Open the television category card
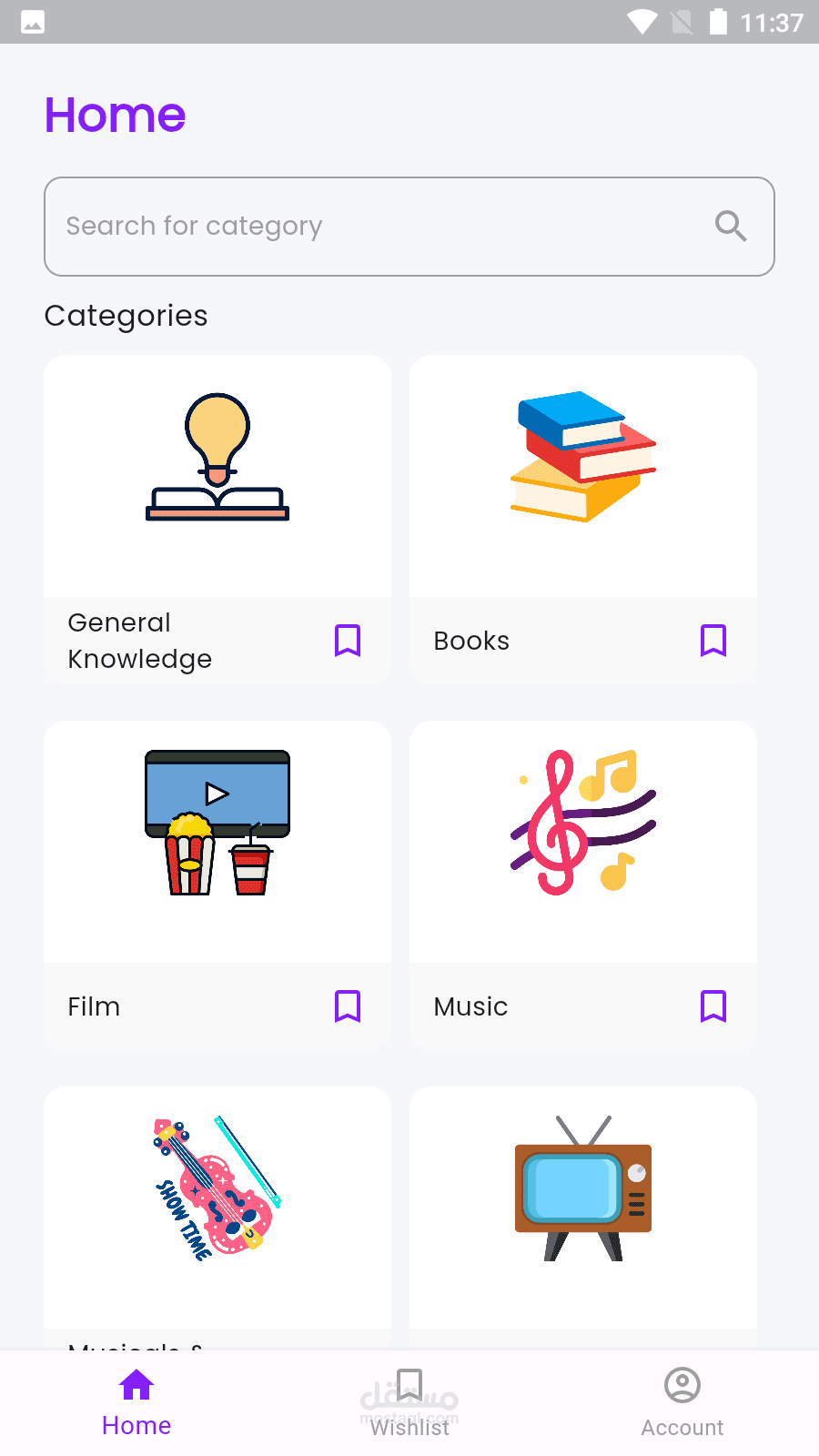 pos(583,1201)
